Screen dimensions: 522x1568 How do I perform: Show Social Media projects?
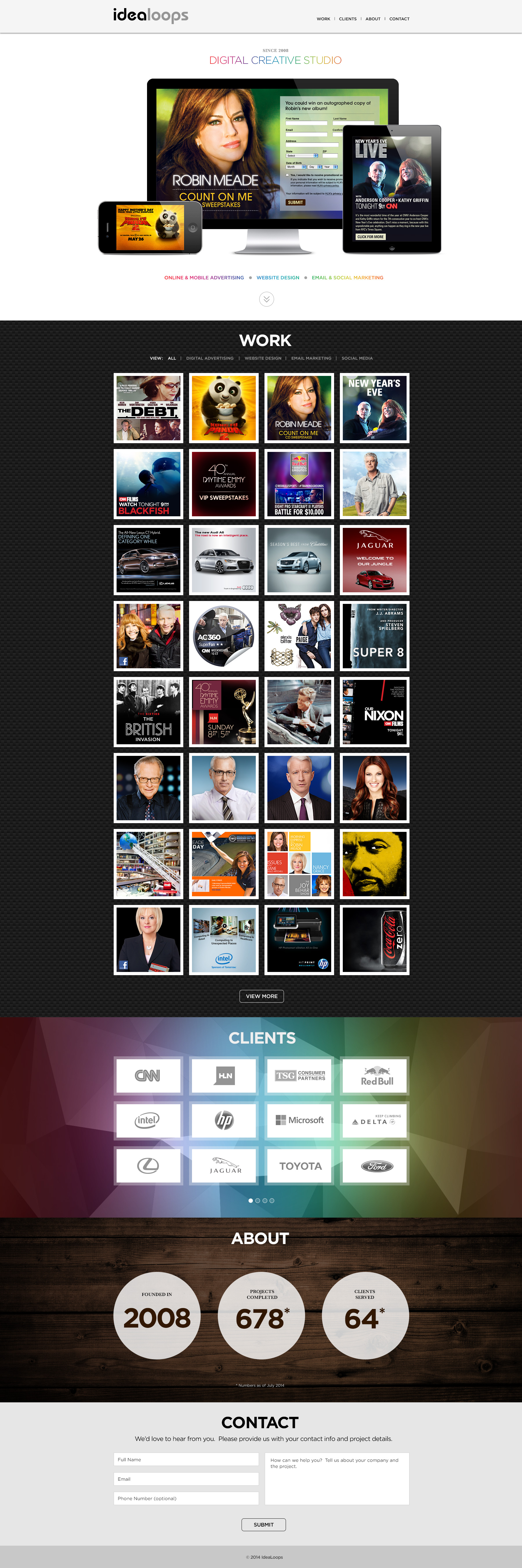coord(357,358)
